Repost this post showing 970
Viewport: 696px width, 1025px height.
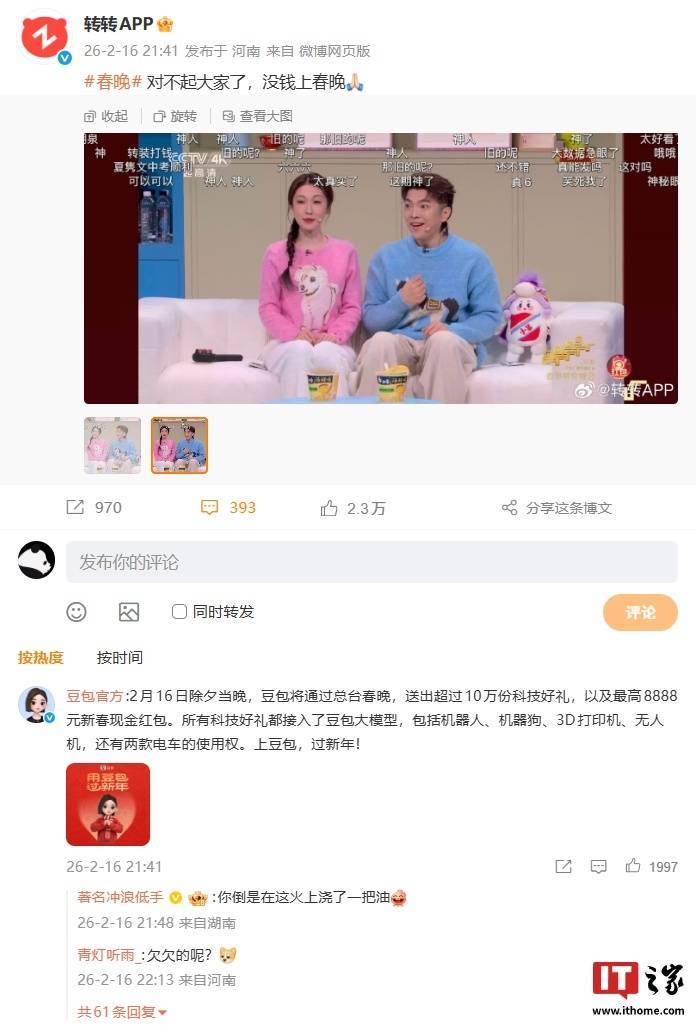click(94, 508)
